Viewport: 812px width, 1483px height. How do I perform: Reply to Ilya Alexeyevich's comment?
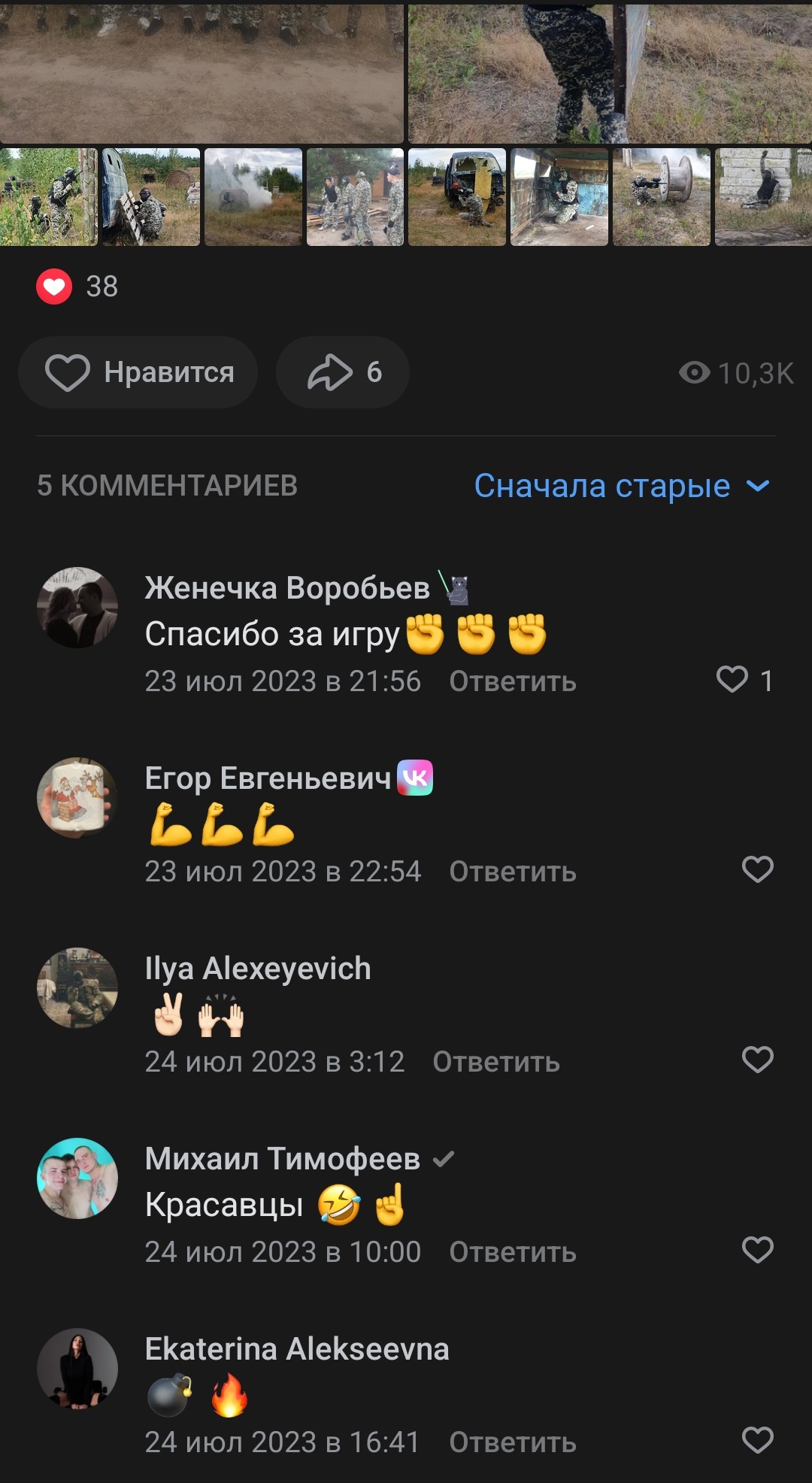click(x=496, y=1062)
